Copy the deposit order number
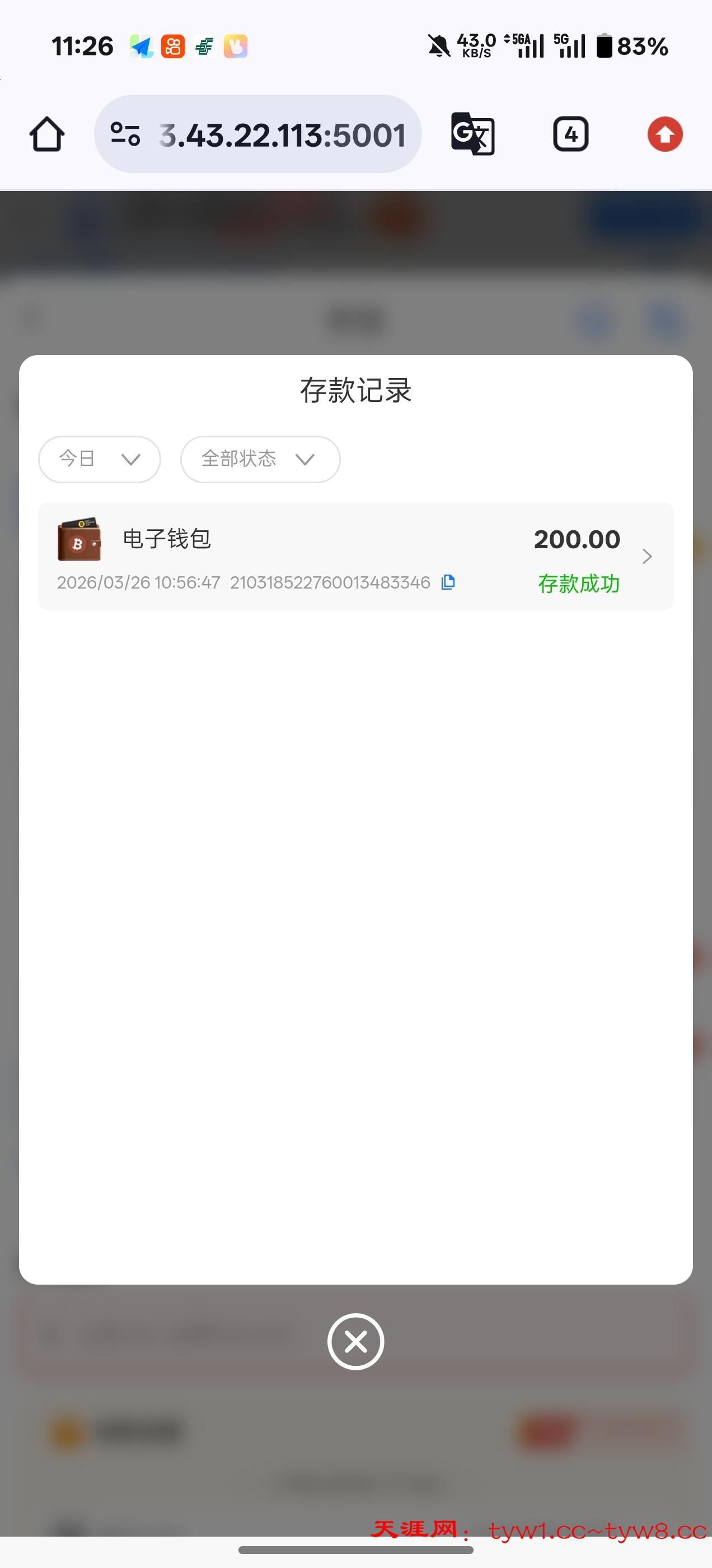Viewport: 712px width, 1568px height. tap(448, 582)
